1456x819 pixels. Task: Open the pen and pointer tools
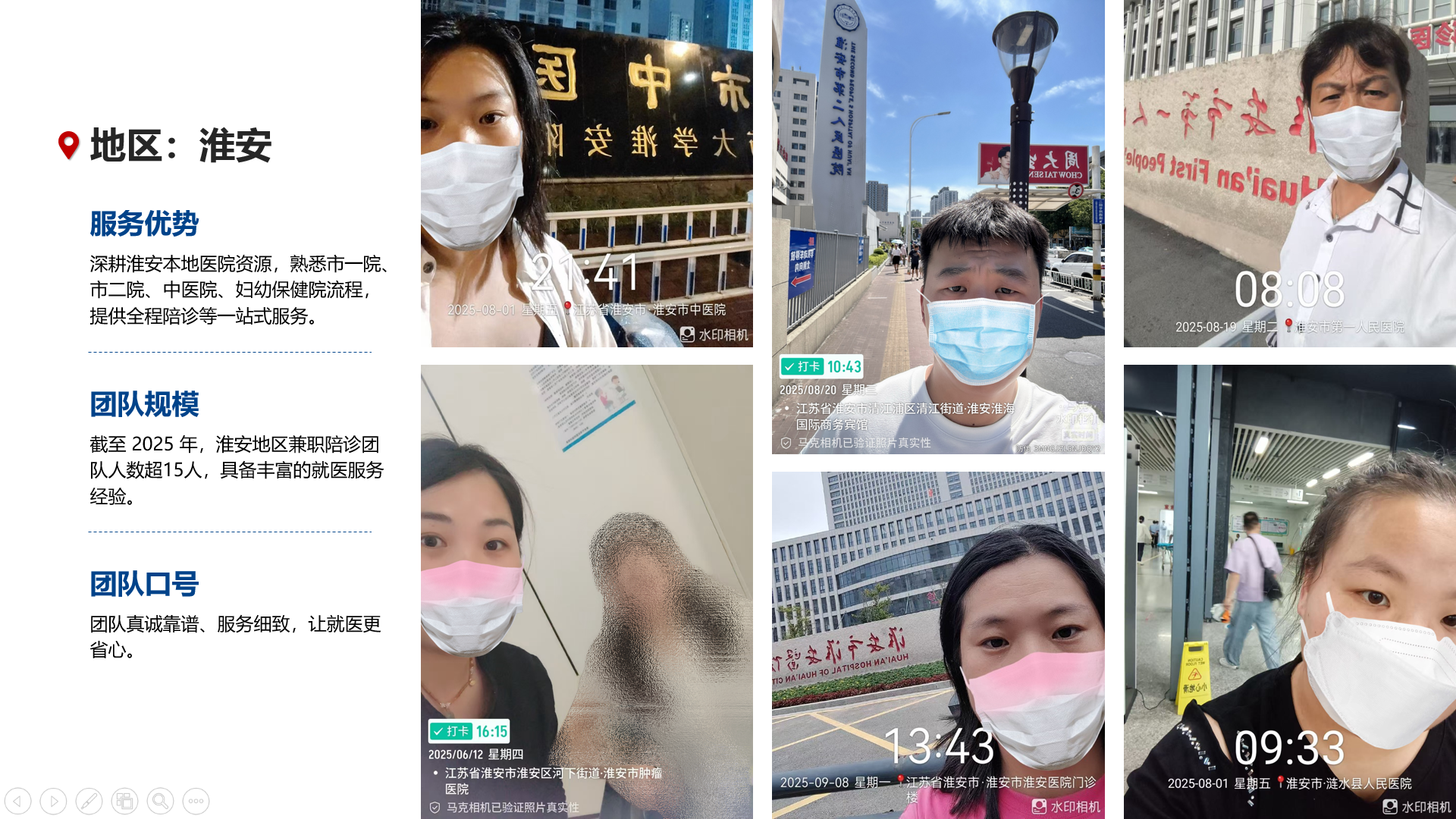pos(89,801)
